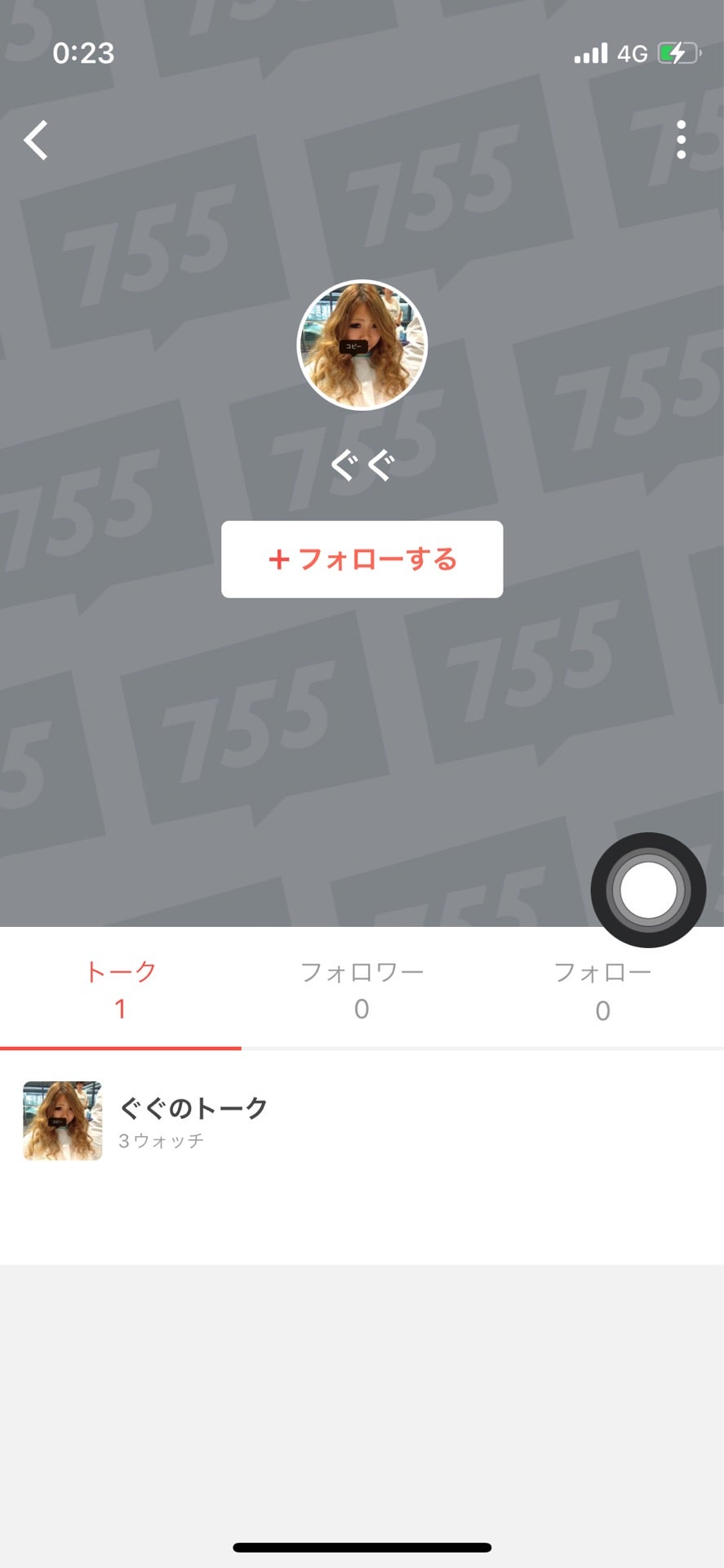Tap the talk count number 1
The height and width of the screenshot is (1568, 724).
point(121,1009)
